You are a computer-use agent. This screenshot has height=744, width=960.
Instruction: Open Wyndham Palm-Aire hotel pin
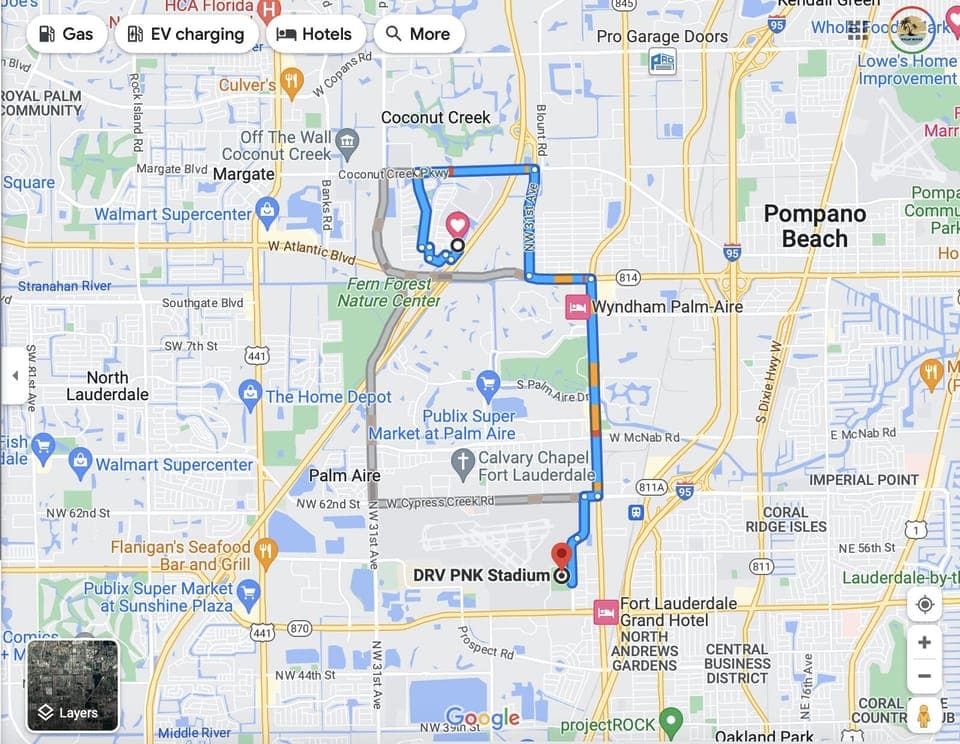click(577, 307)
